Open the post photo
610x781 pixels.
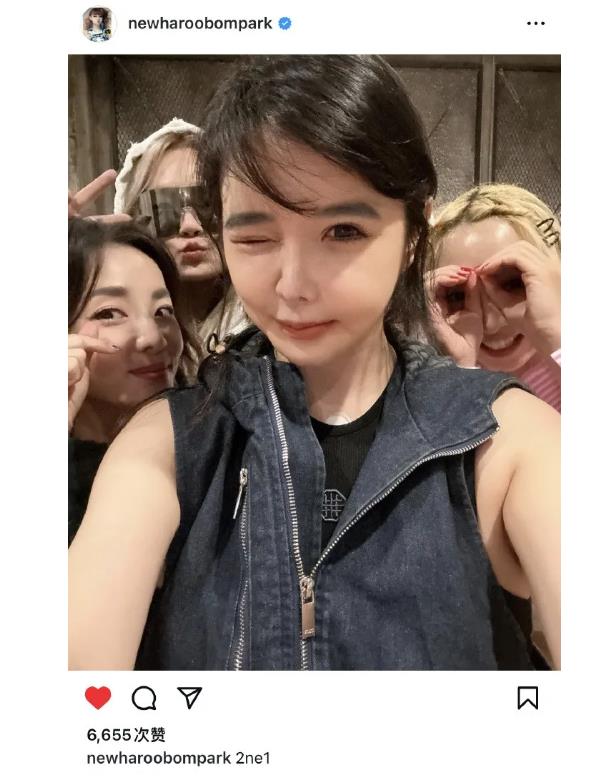[x=314, y=361]
